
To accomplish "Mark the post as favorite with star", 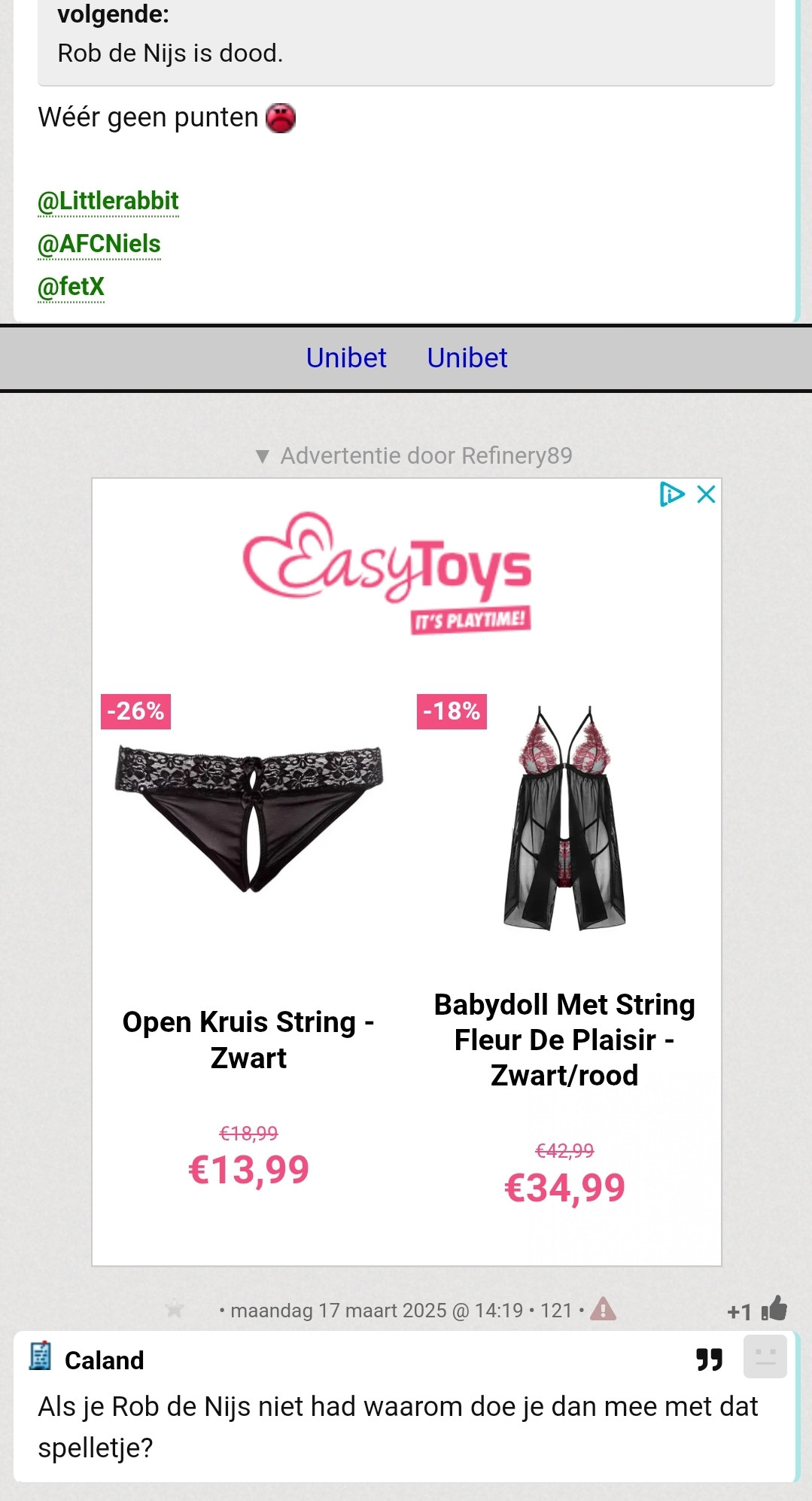I will pyautogui.click(x=175, y=1309).
